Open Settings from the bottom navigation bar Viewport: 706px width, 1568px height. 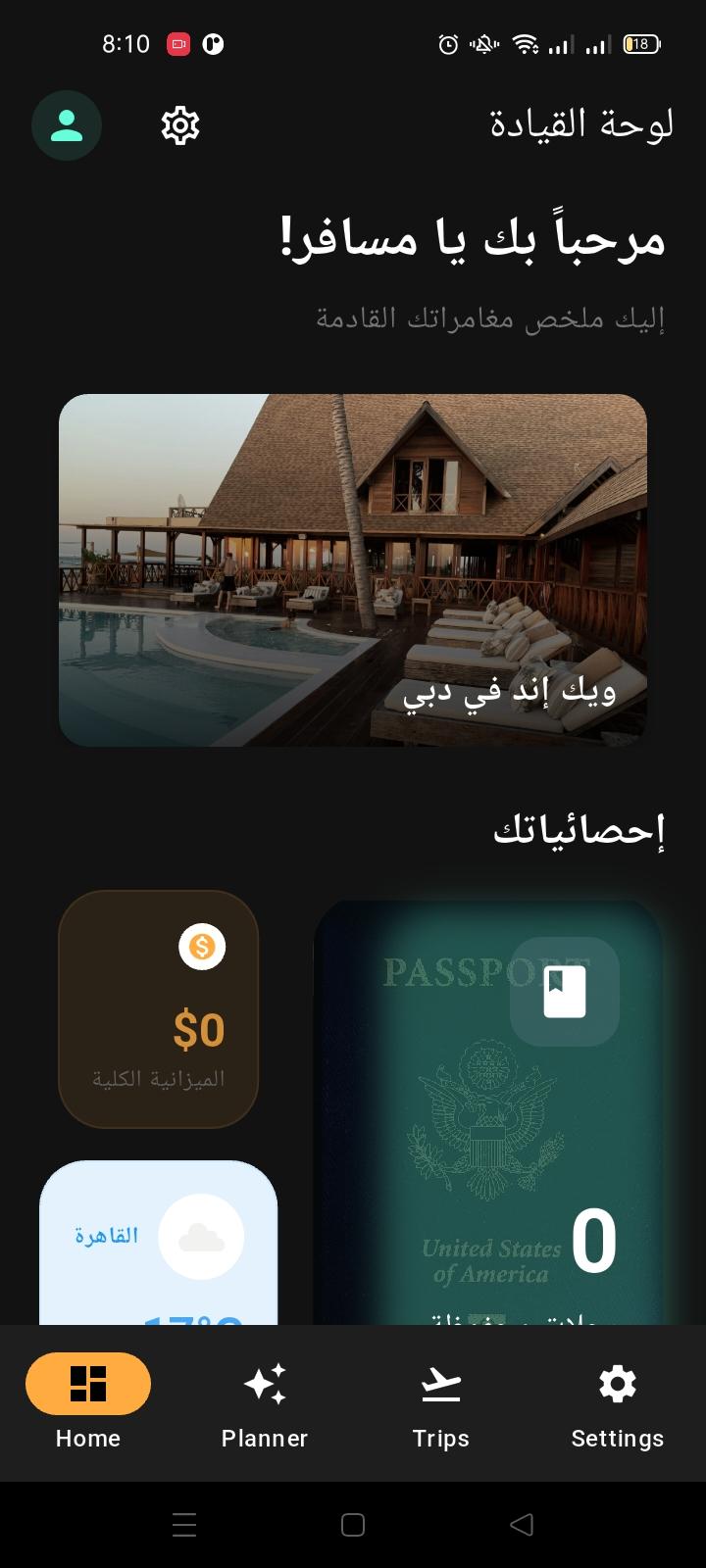click(618, 1405)
